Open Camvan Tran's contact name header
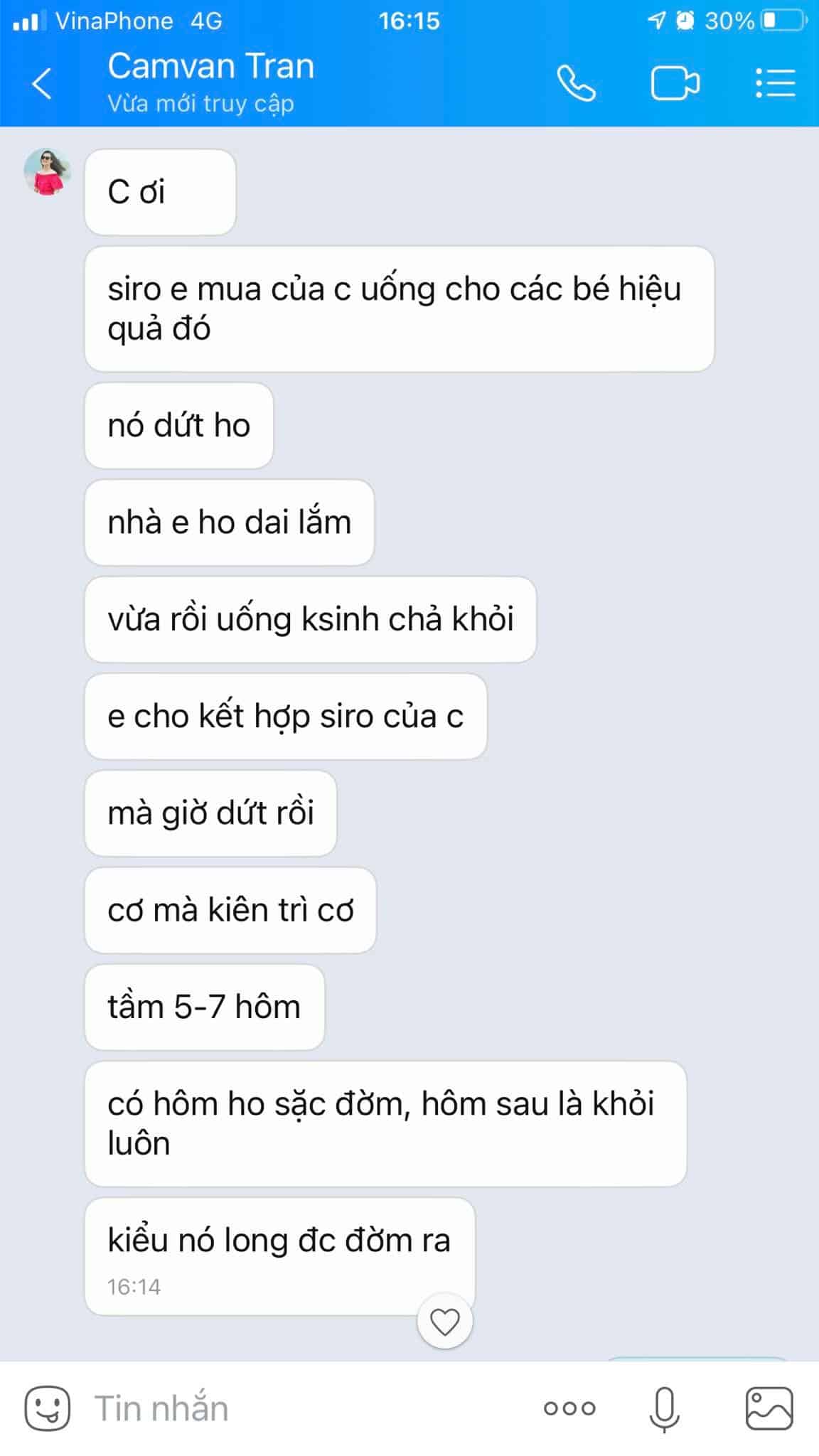The width and height of the screenshot is (819, 1456). click(211, 67)
